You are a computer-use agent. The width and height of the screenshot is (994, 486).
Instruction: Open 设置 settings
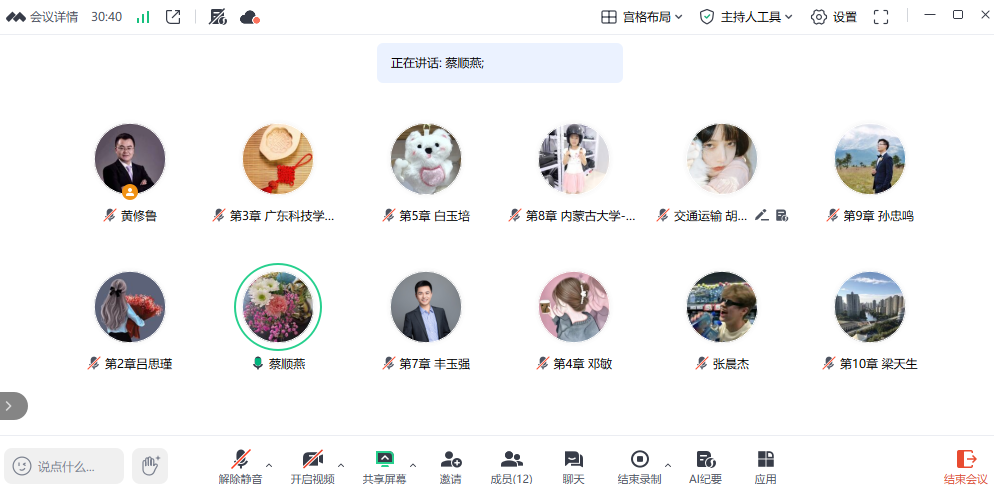click(834, 17)
